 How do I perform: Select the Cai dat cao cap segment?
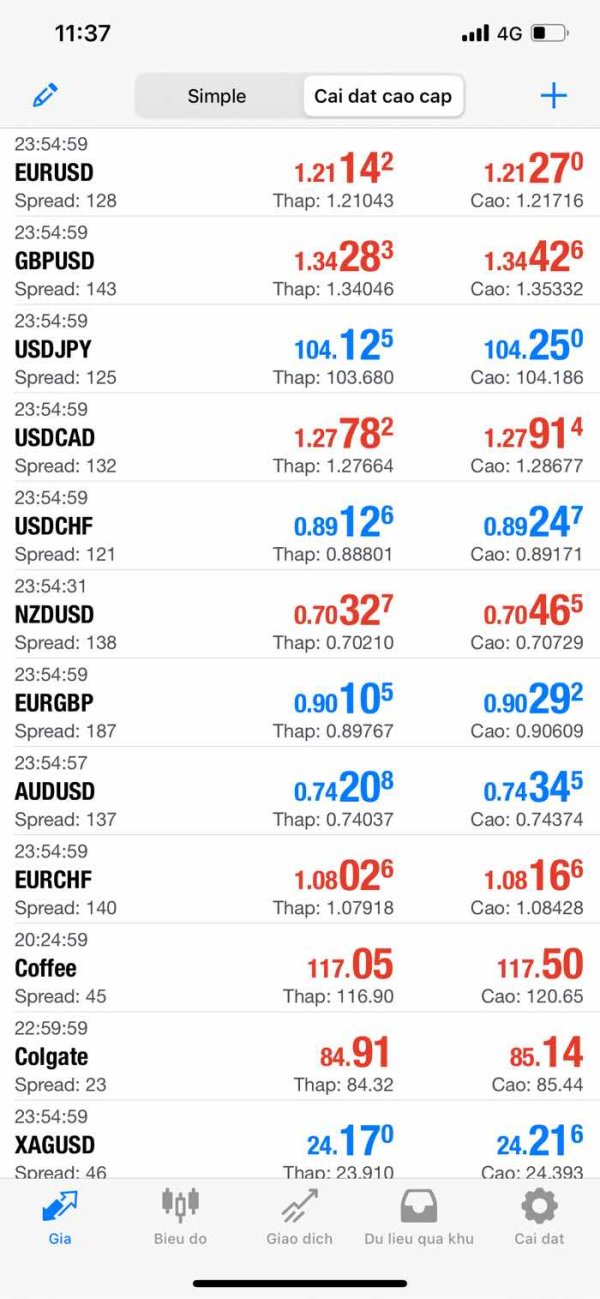point(383,96)
